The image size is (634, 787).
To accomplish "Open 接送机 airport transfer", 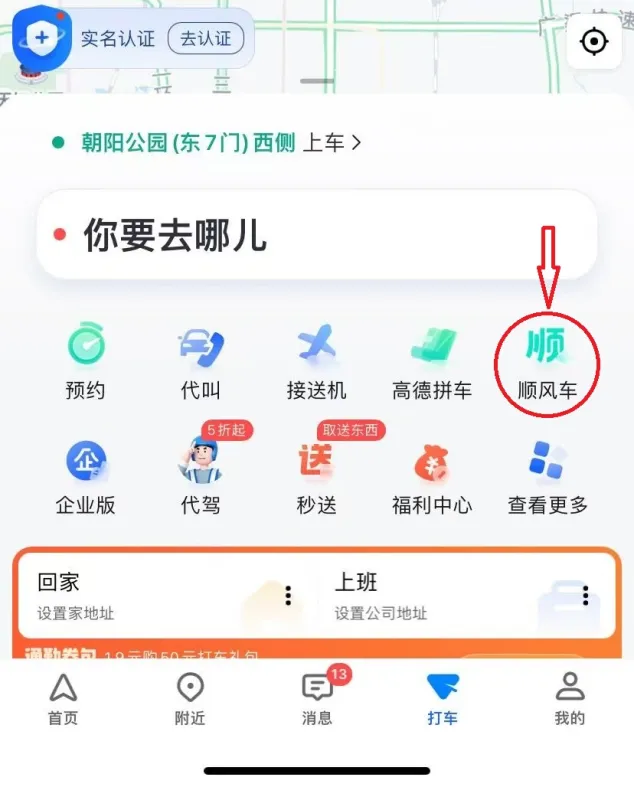I will 316,362.
